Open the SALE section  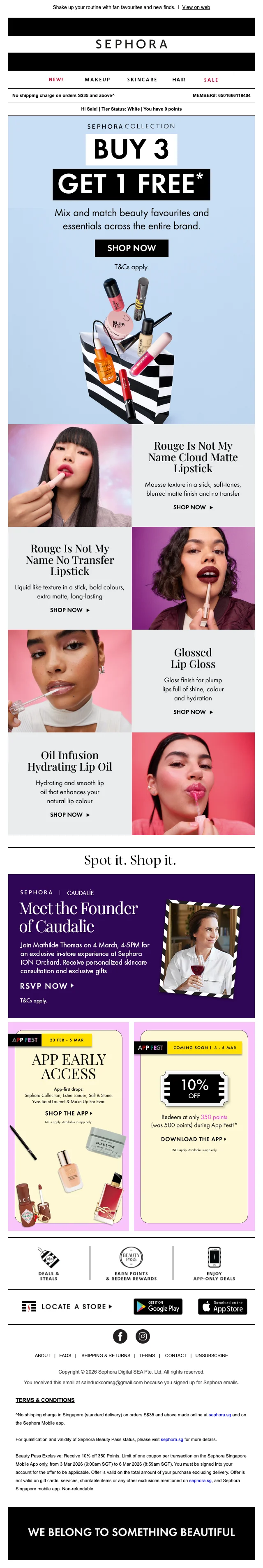(x=211, y=80)
